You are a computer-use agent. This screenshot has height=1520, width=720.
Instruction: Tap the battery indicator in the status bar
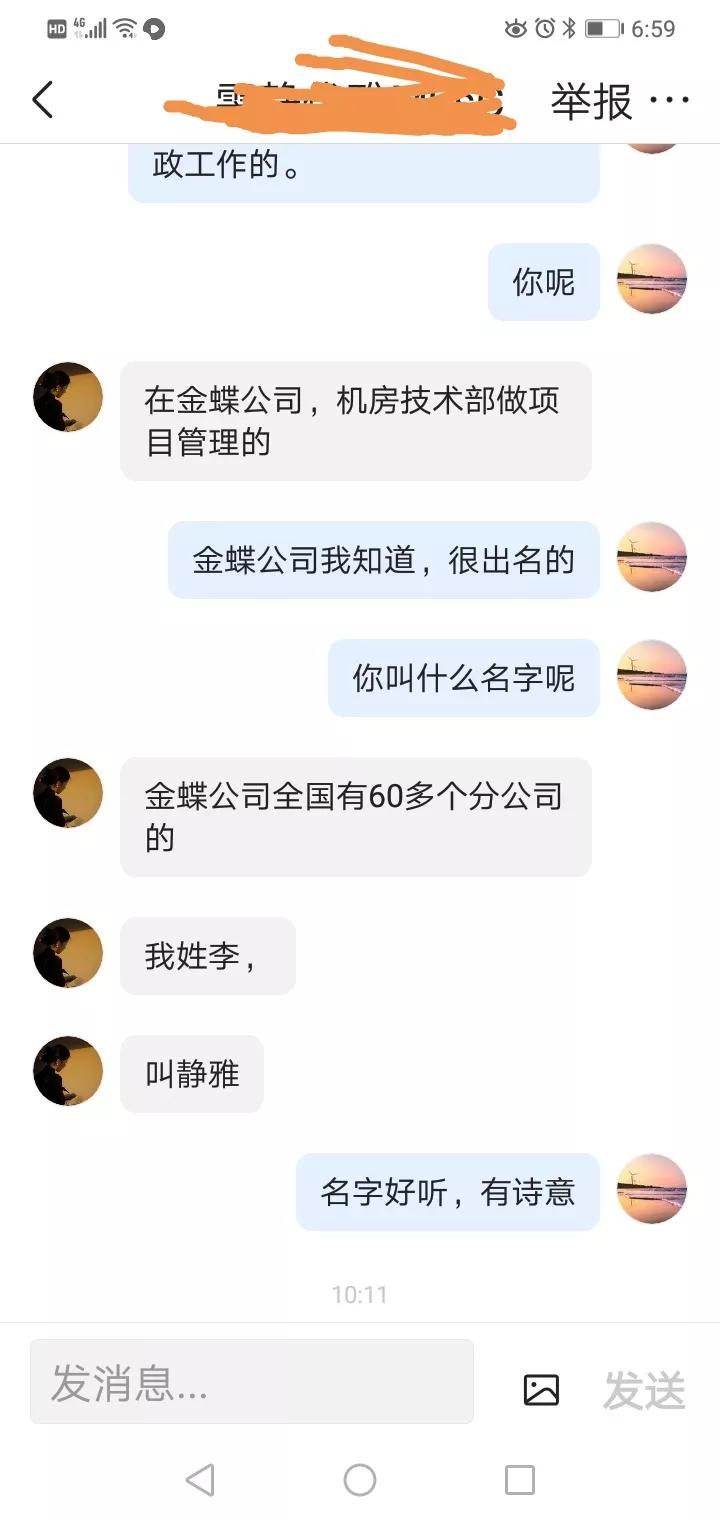(604, 29)
